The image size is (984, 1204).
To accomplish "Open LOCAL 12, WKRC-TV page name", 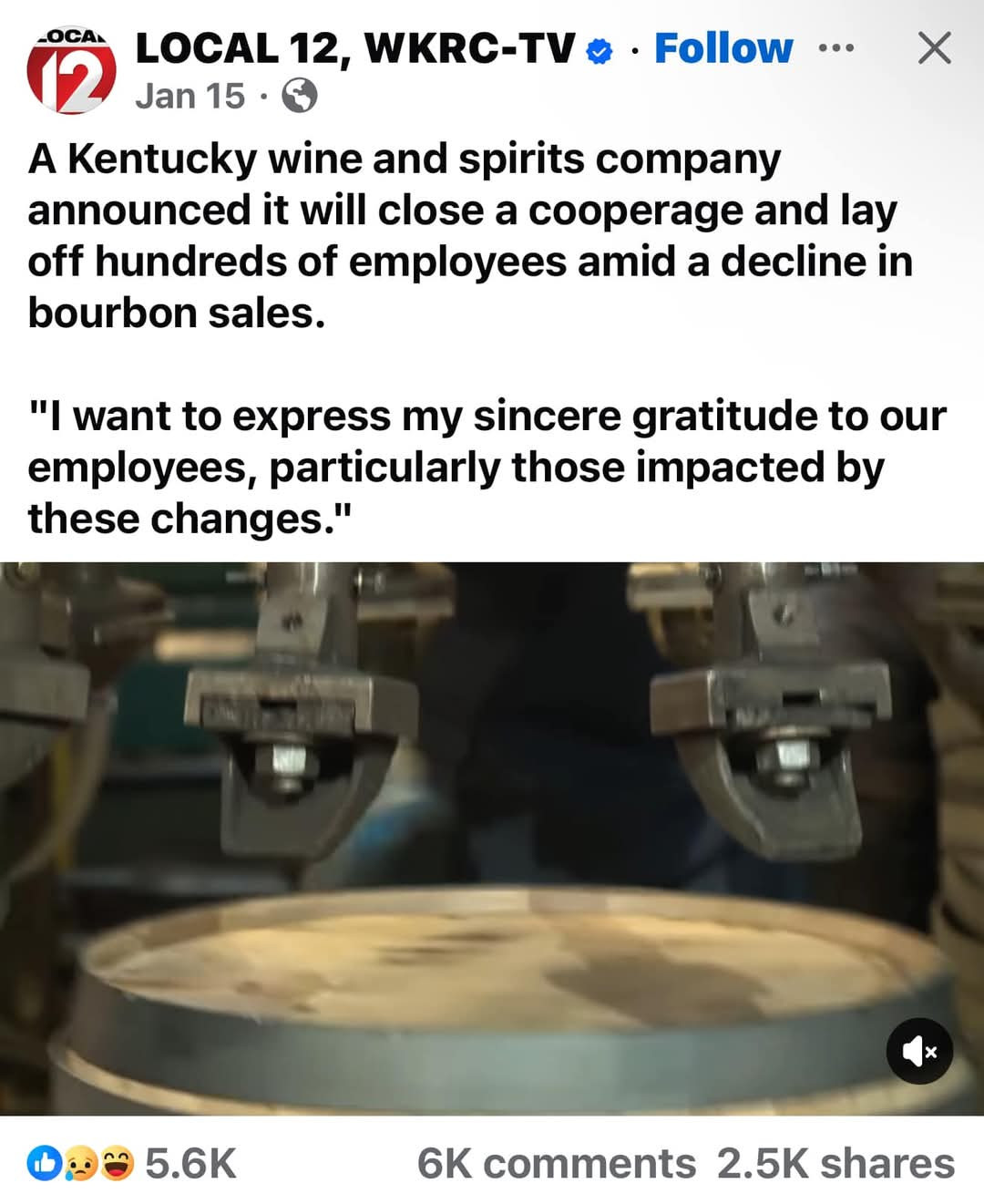I will 355,48.
